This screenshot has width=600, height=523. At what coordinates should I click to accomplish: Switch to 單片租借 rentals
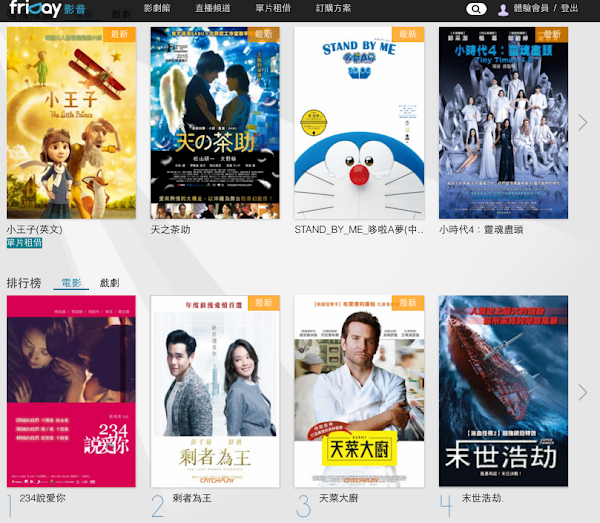272,8
